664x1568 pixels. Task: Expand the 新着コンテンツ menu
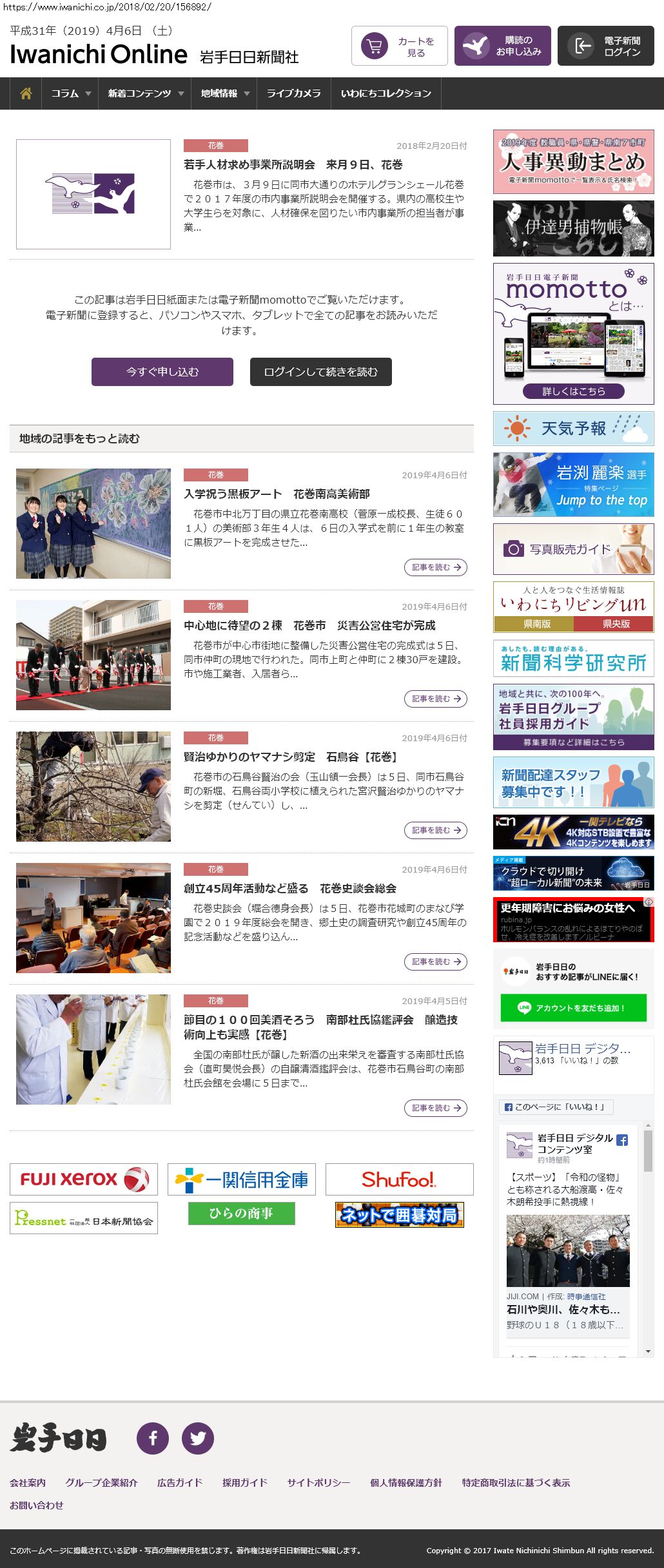coord(145,93)
